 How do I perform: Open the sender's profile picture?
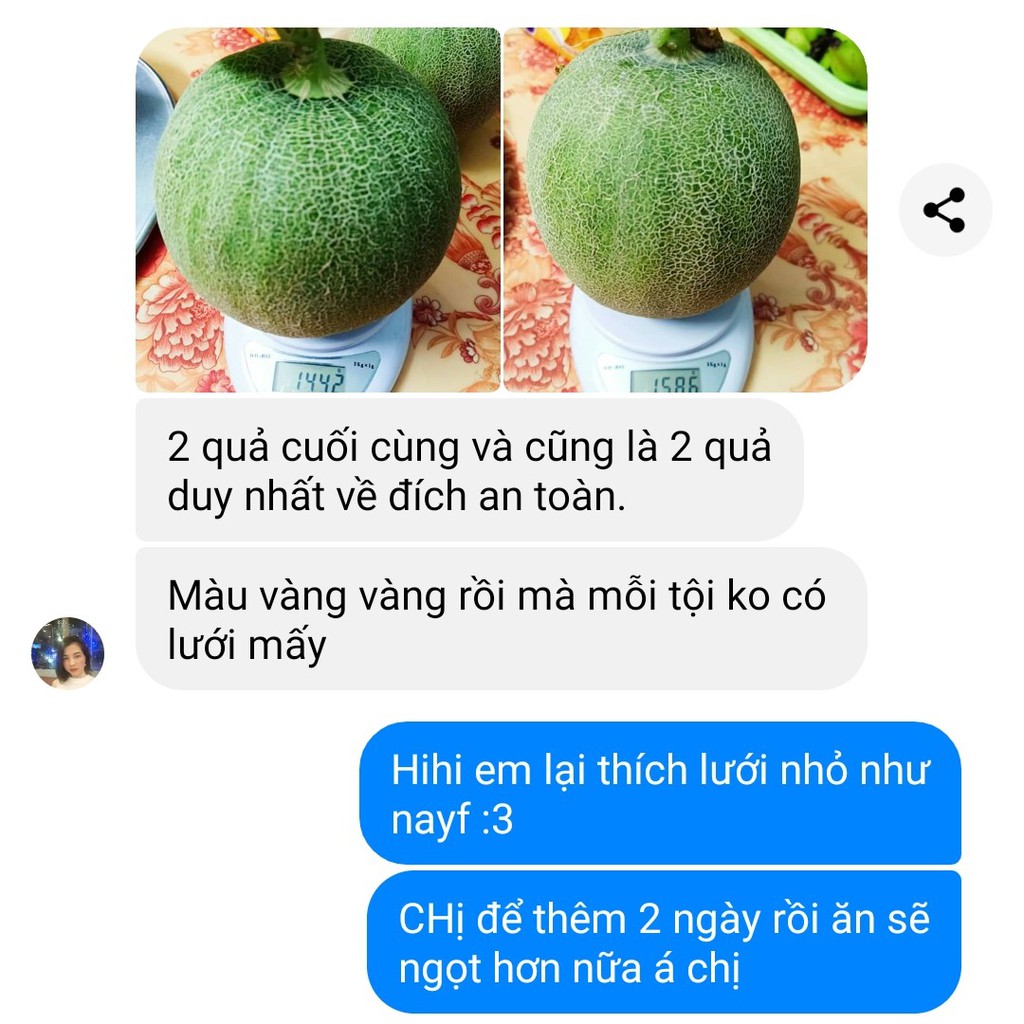point(68,653)
